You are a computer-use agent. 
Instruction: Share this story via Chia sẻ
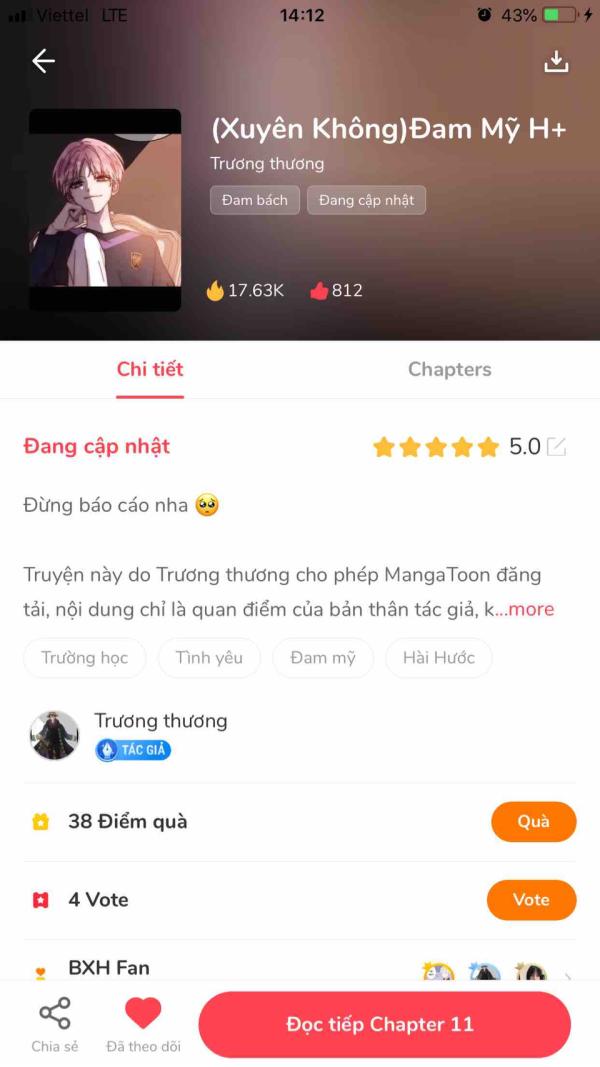[x=54, y=1025]
